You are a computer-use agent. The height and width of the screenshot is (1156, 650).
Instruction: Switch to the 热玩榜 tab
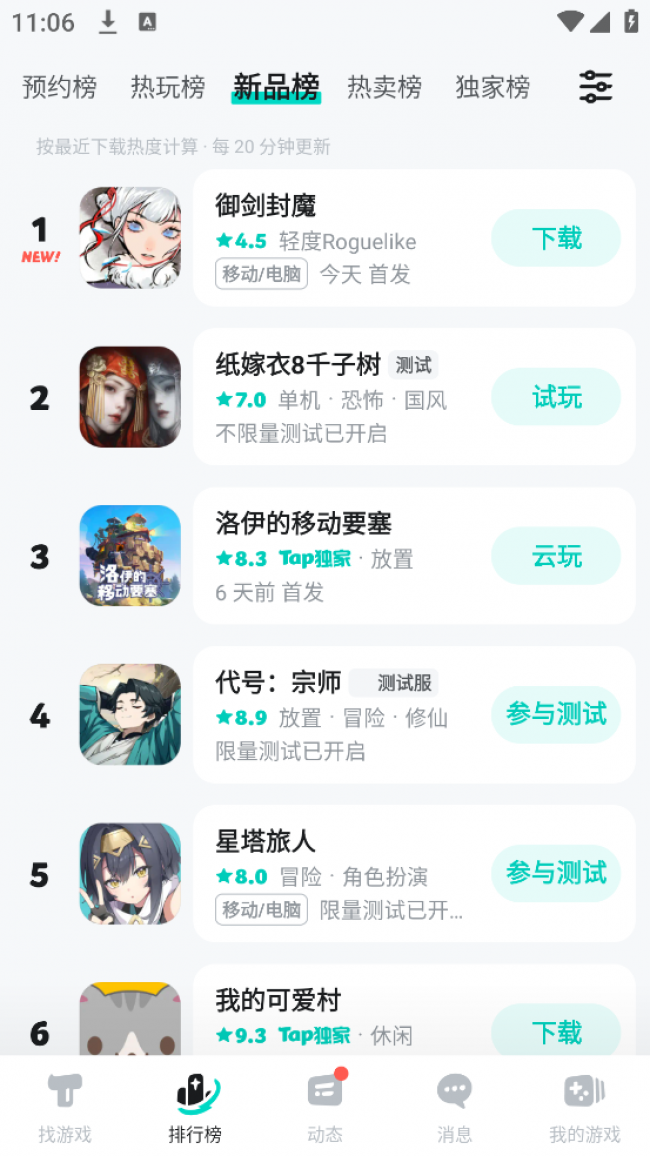(x=167, y=88)
